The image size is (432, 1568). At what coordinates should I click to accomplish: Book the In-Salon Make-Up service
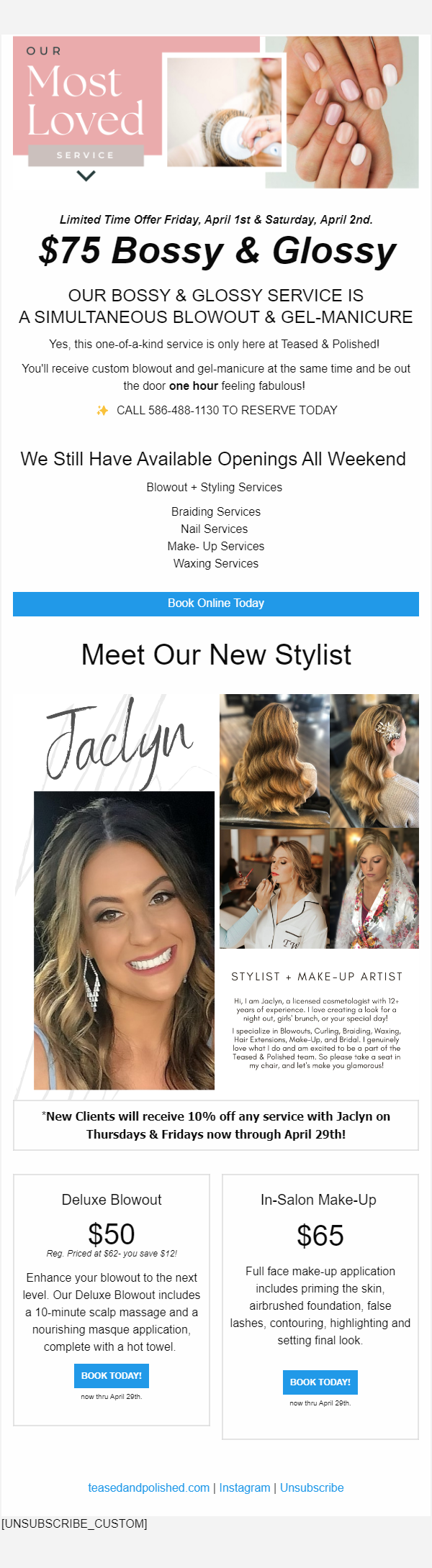[320, 1382]
